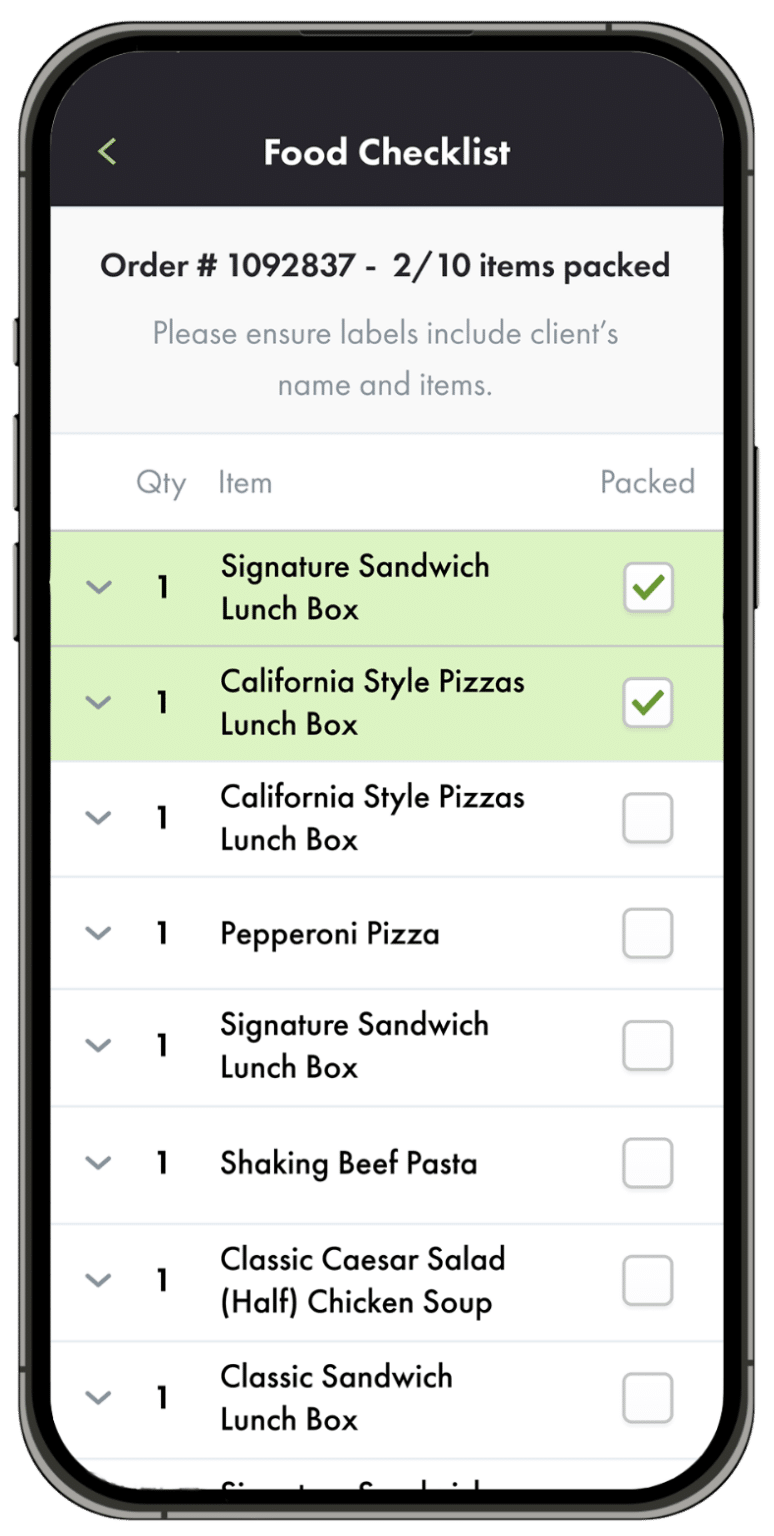The height and width of the screenshot is (1536, 774).
Task: Check the Classic Sandwich Lunch Box box
Action: [x=646, y=1398]
